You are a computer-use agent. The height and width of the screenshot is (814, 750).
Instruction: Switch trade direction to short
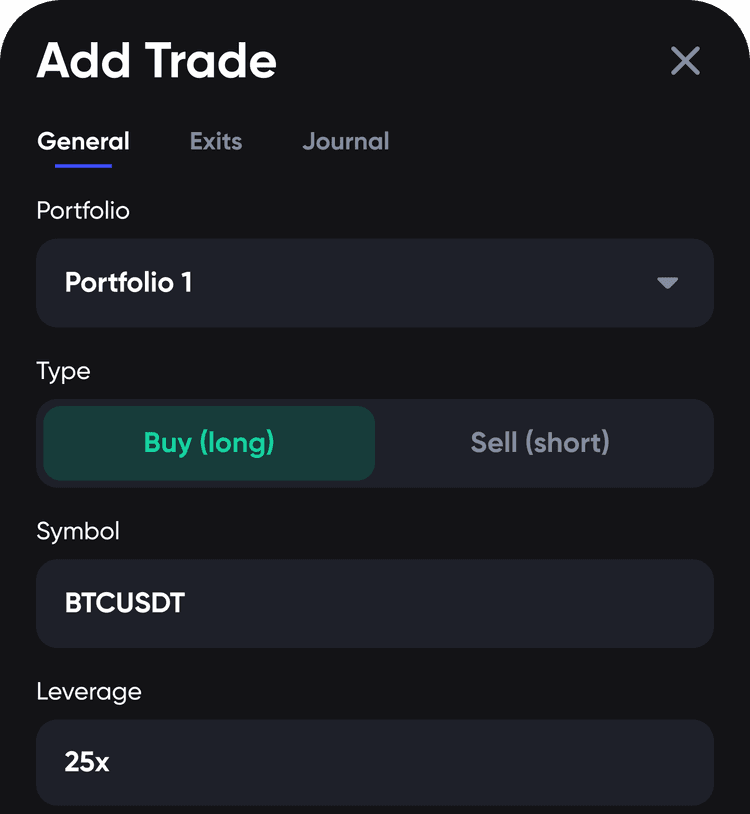(539, 443)
